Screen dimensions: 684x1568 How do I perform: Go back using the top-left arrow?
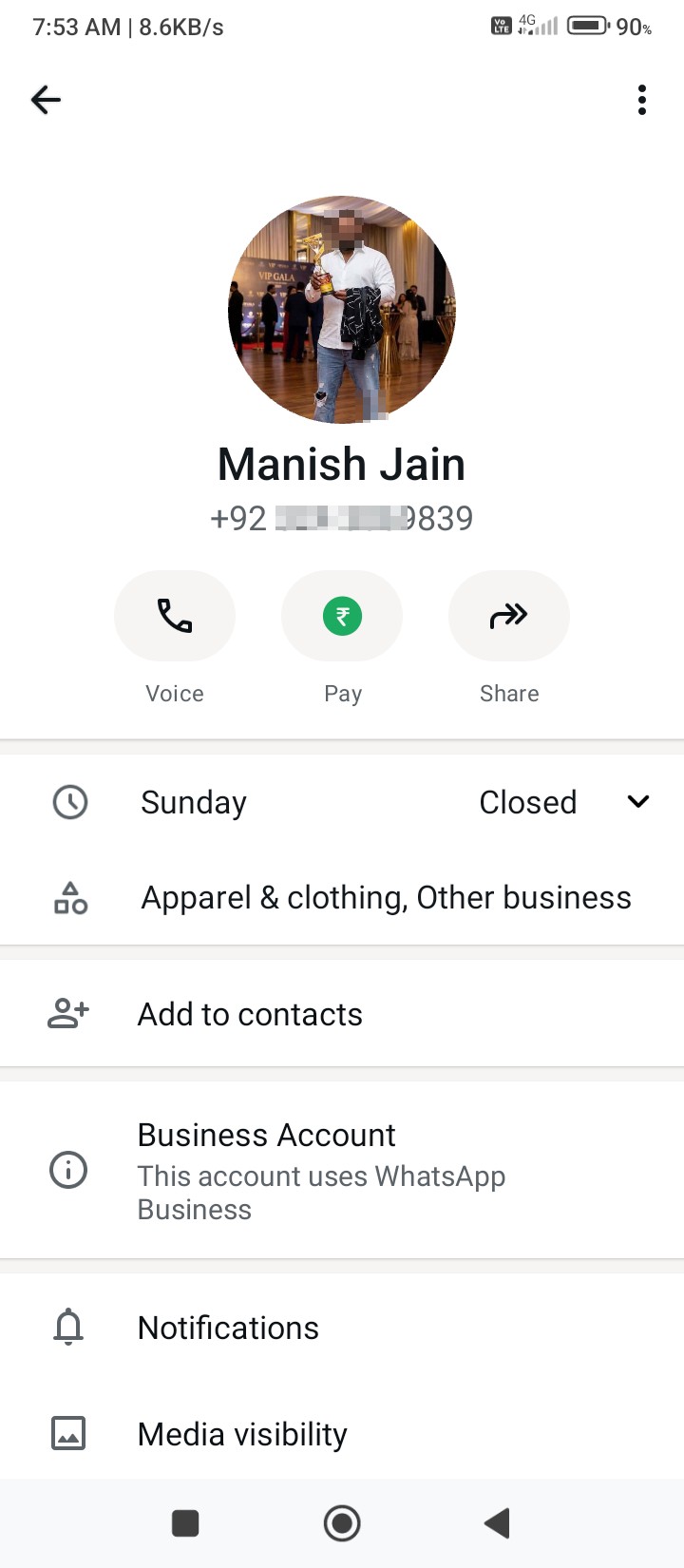(x=46, y=100)
